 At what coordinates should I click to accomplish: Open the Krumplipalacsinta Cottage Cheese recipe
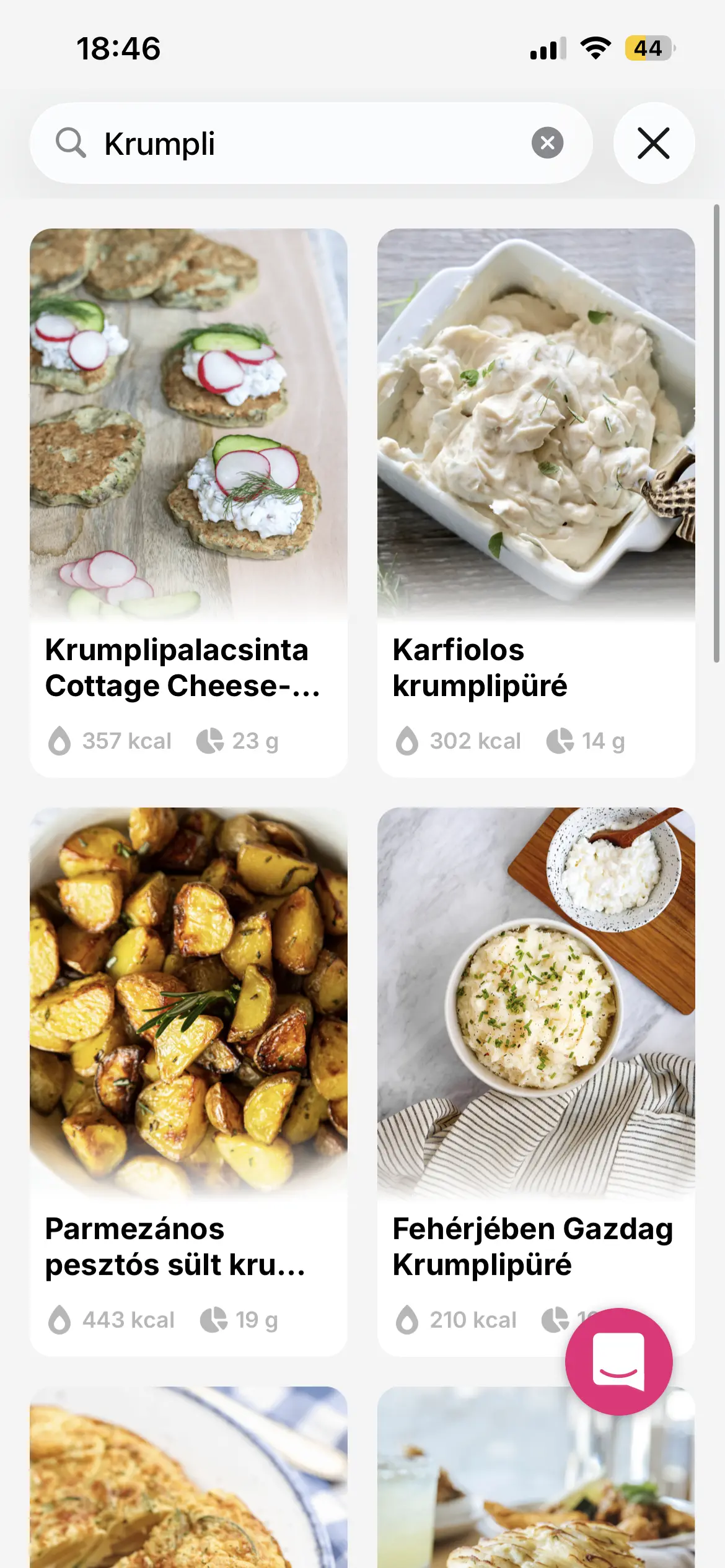(x=188, y=502)
